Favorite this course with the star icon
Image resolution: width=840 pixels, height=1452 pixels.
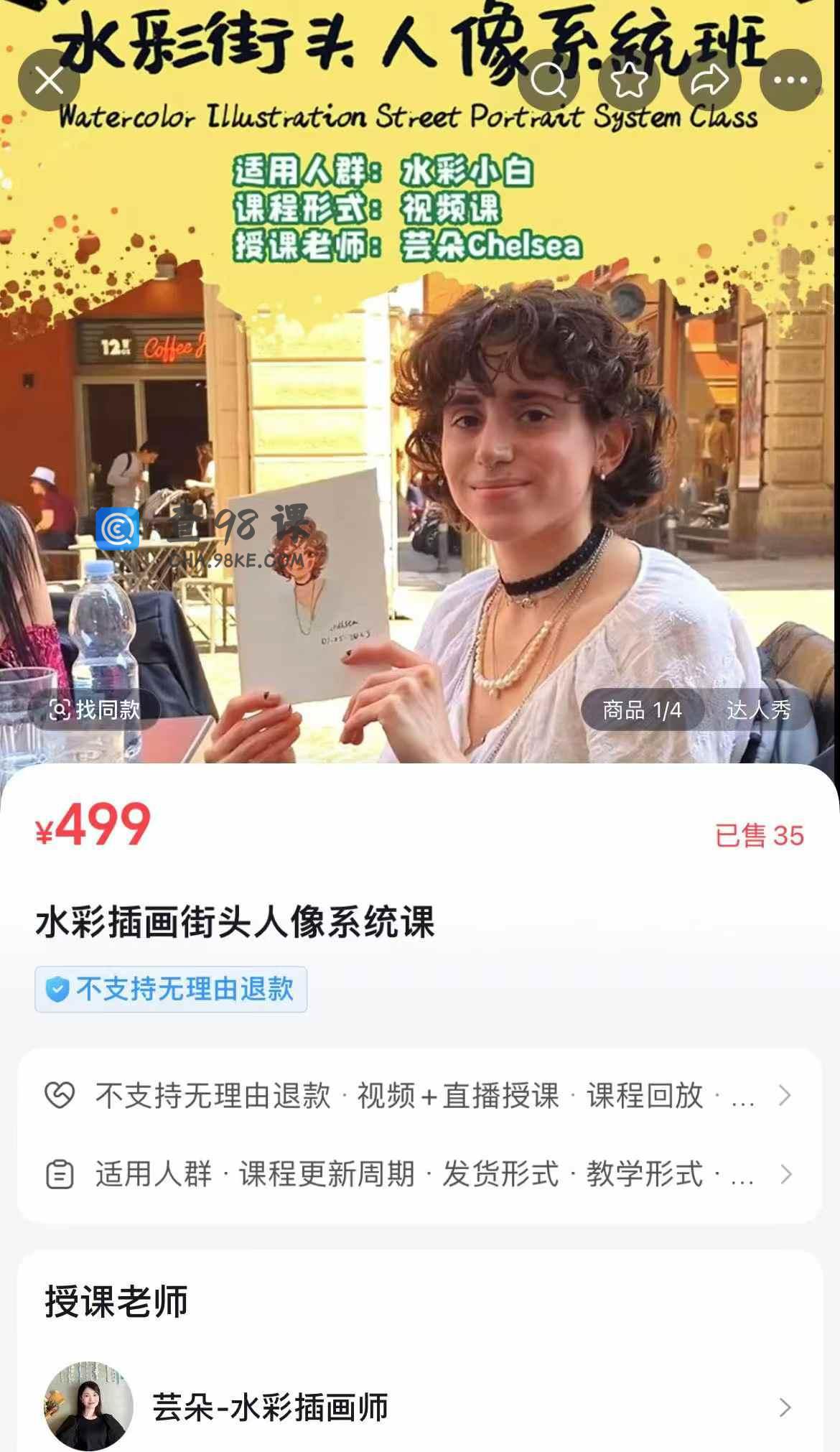pos(629,80)
